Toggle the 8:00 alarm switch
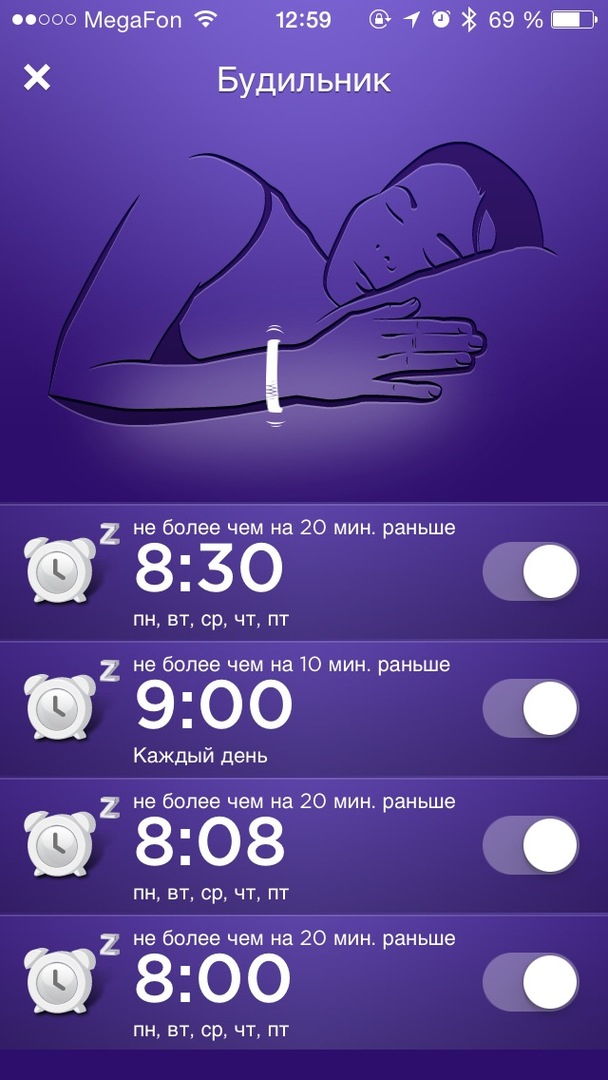Screen dimensions: 608x1080 (x=531, y=981)
